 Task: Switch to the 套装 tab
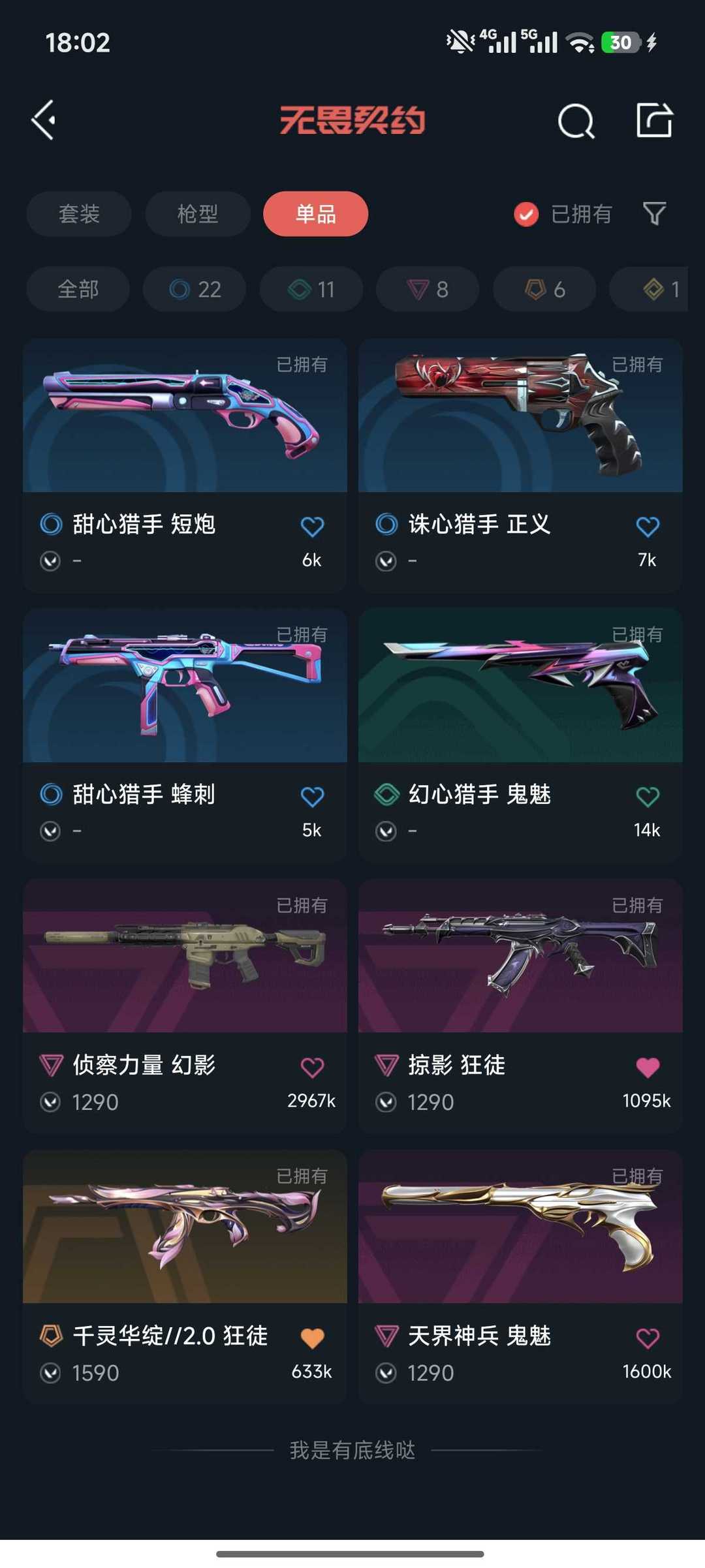pos(79,214)
